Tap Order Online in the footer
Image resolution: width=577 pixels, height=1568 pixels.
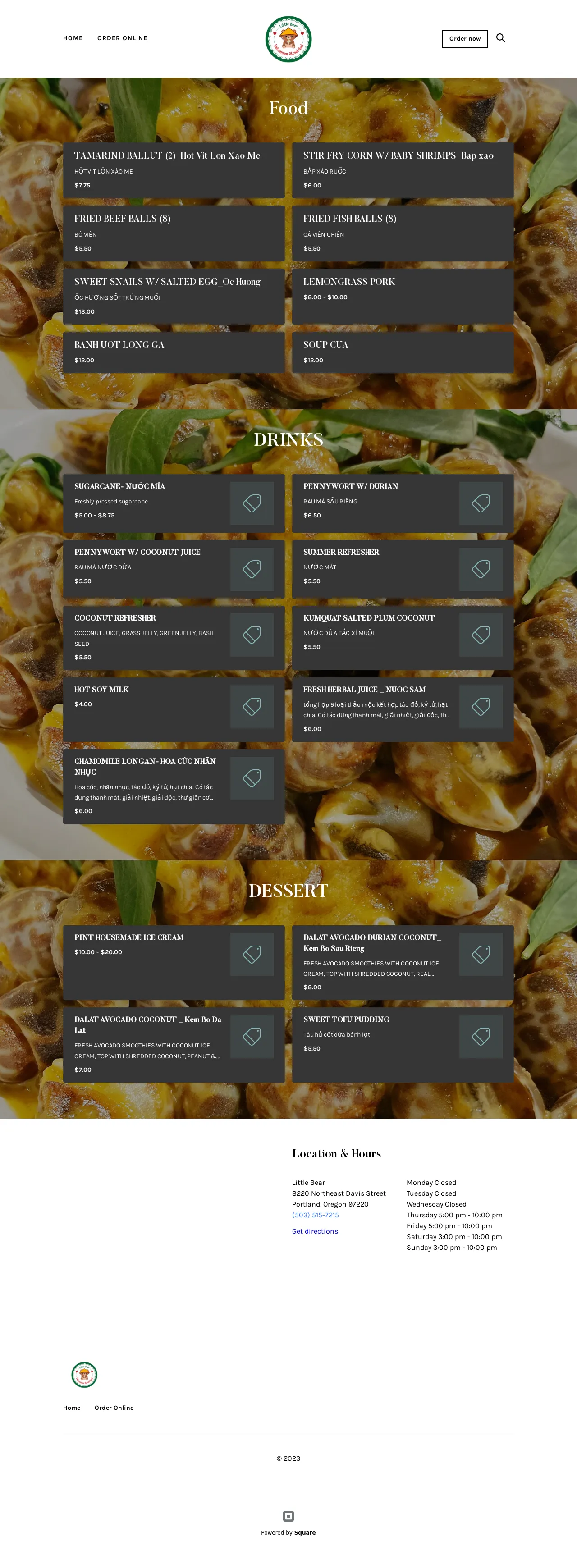(x=114, y=1407)
